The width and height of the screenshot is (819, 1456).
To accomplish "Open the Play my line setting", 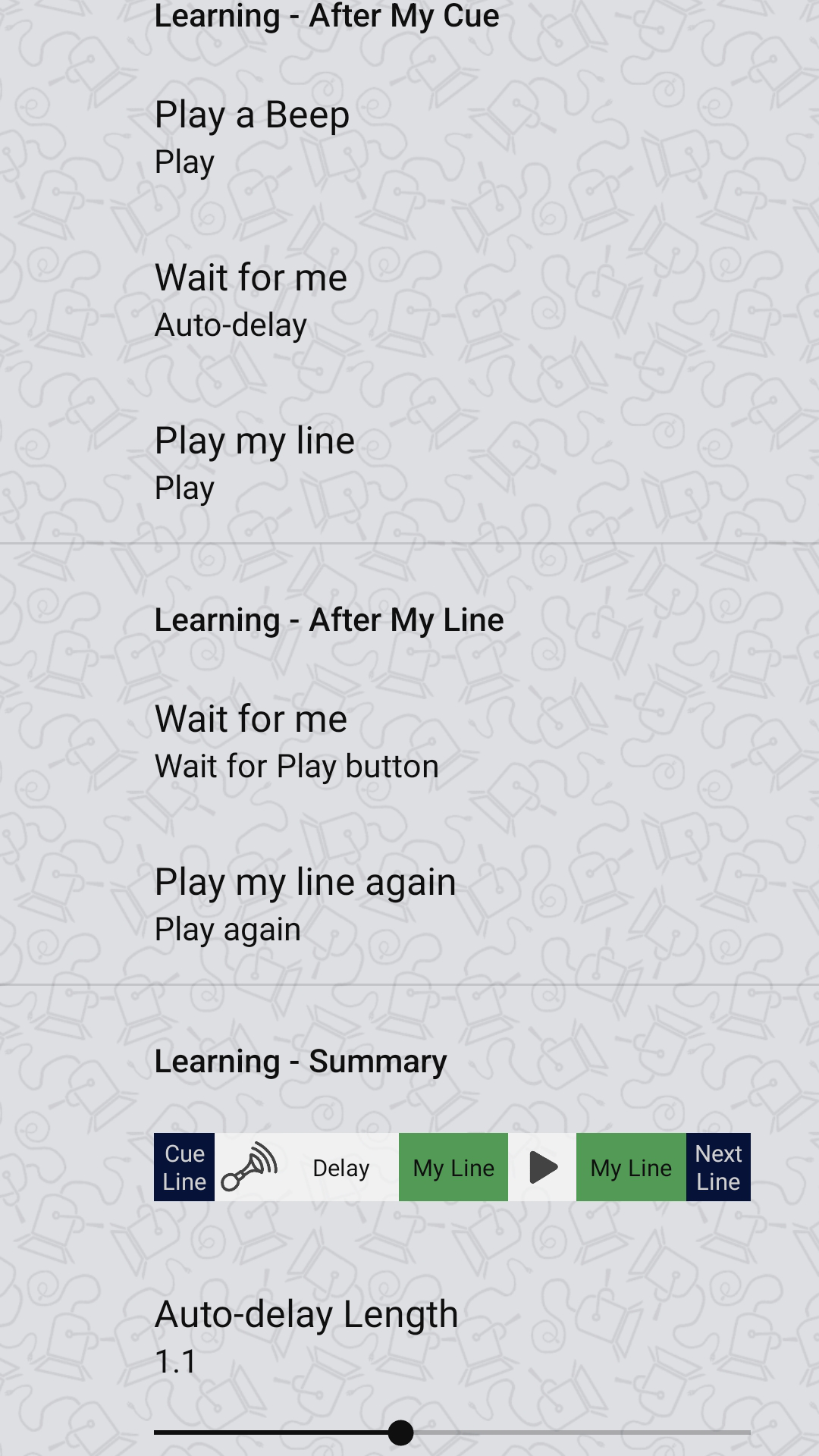I will pyautogui.click(x=409, y=463).
